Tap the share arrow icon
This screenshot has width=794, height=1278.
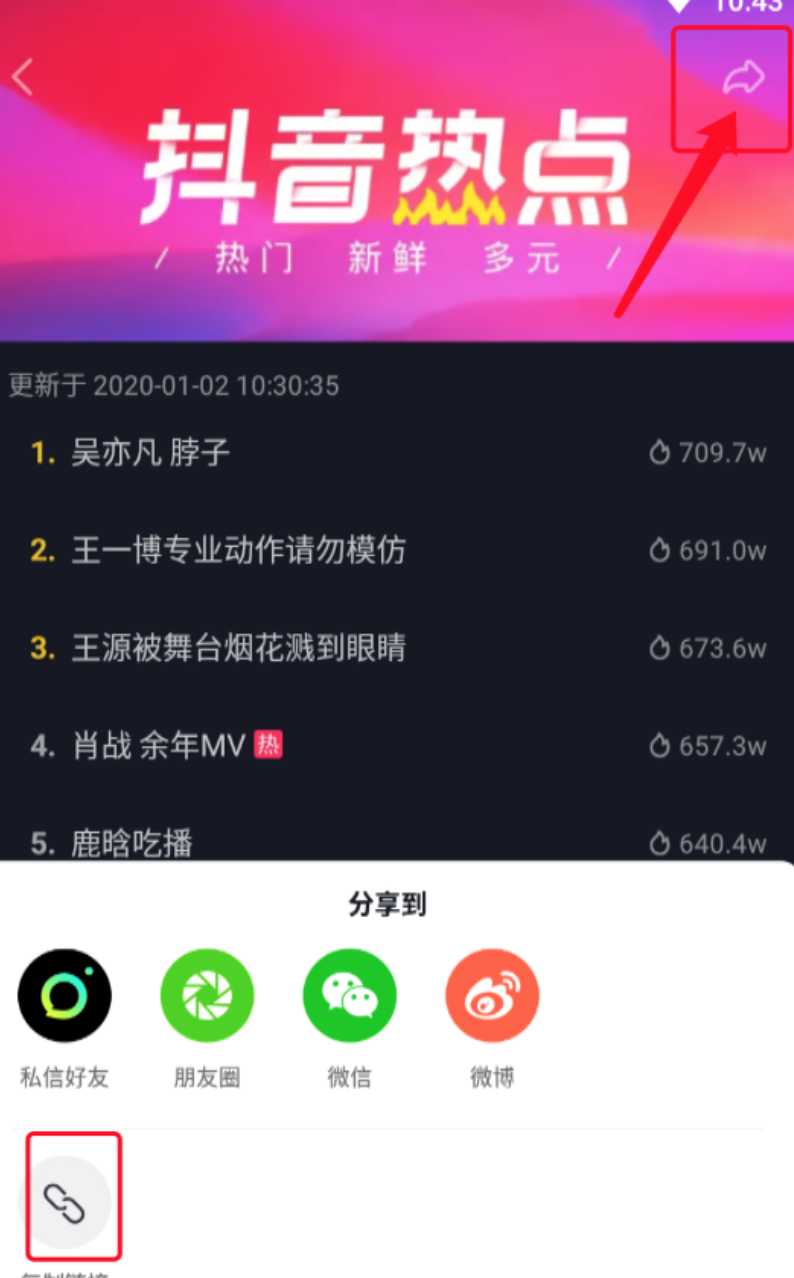pos(743,78)
